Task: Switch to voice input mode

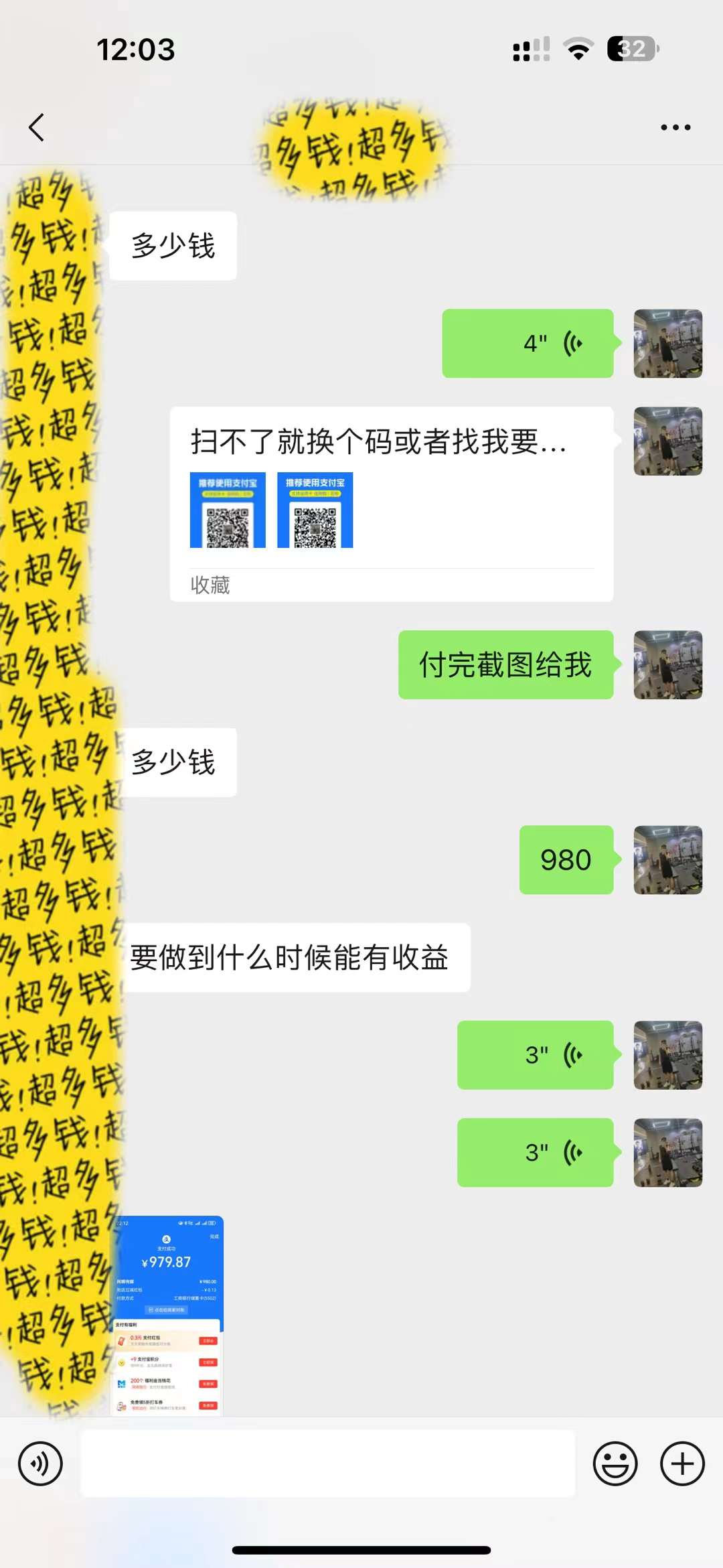Action: click(x=40, y=1464)
